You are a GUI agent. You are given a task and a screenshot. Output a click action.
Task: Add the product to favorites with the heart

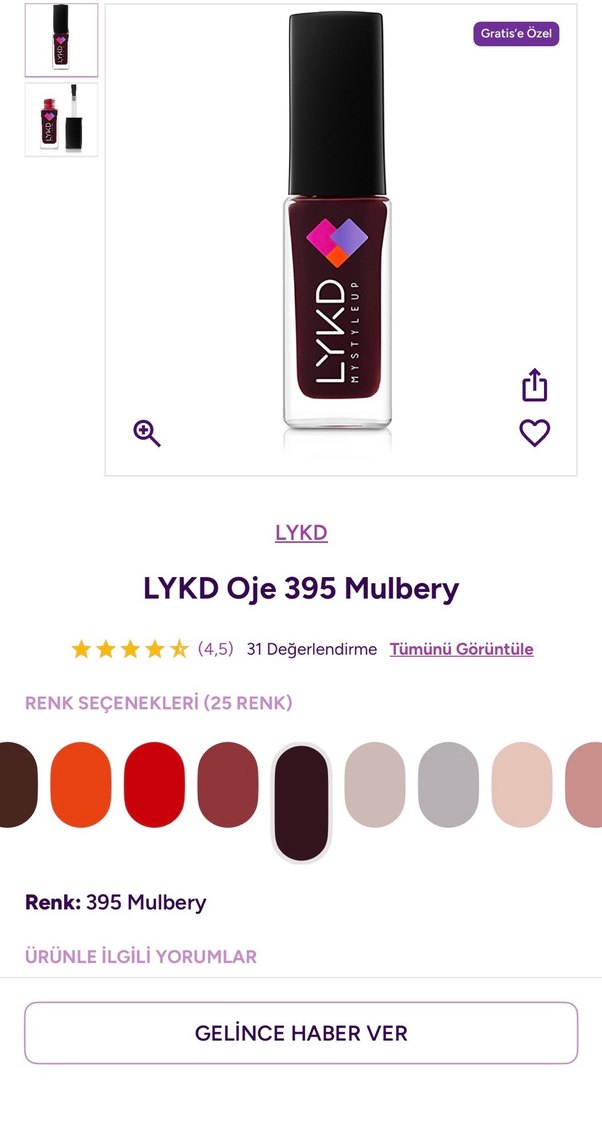535,433
